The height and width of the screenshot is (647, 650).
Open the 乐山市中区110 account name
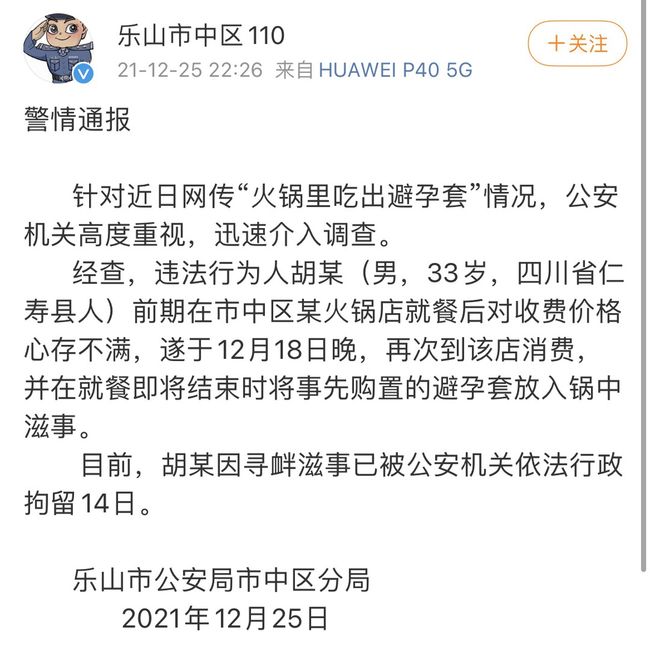(x=201, y=36)
